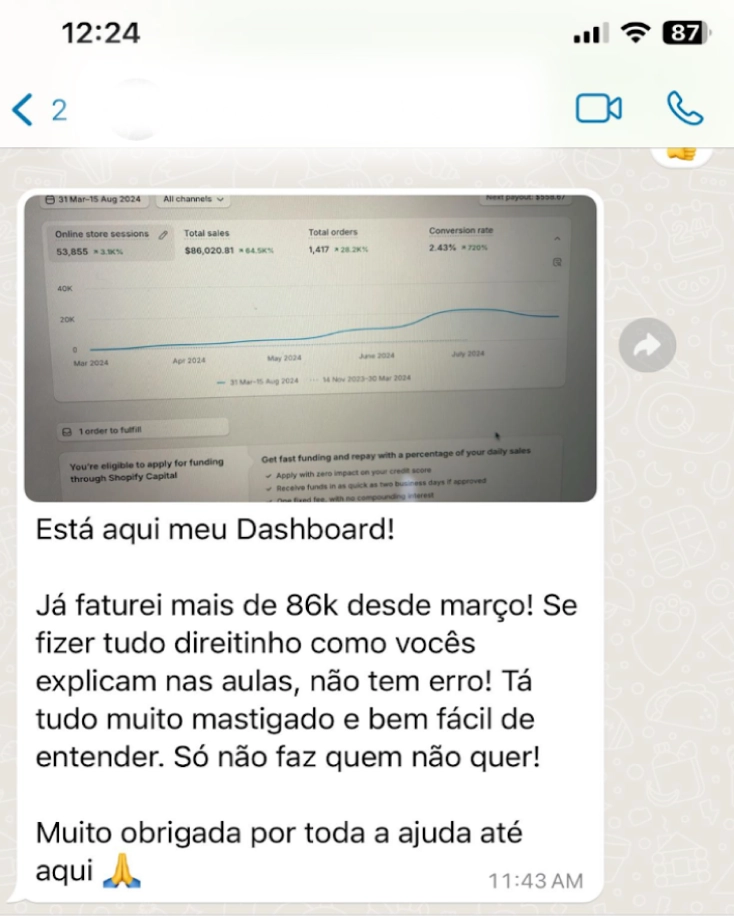Viewport: 734px width, 916px height.
Task: Forward the dashboard image message
Action: (647, 346)
